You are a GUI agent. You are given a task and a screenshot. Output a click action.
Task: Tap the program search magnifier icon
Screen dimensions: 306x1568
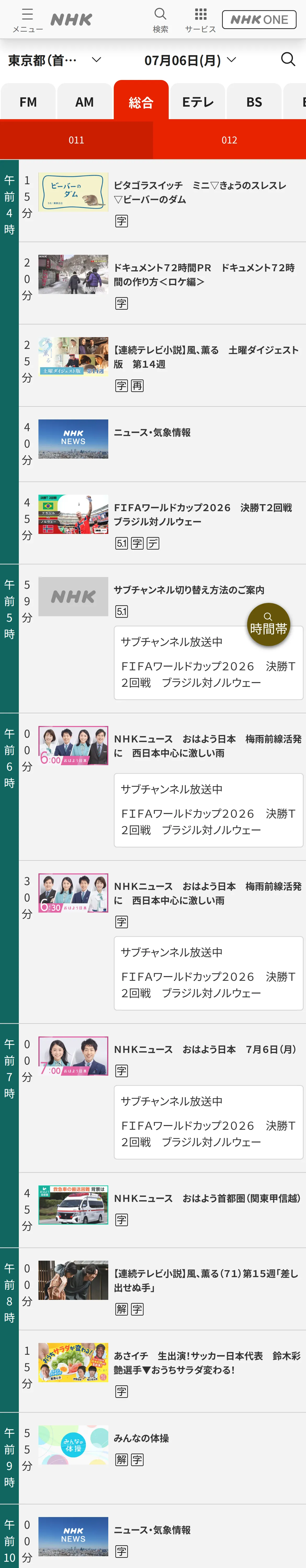click(288, 59)
